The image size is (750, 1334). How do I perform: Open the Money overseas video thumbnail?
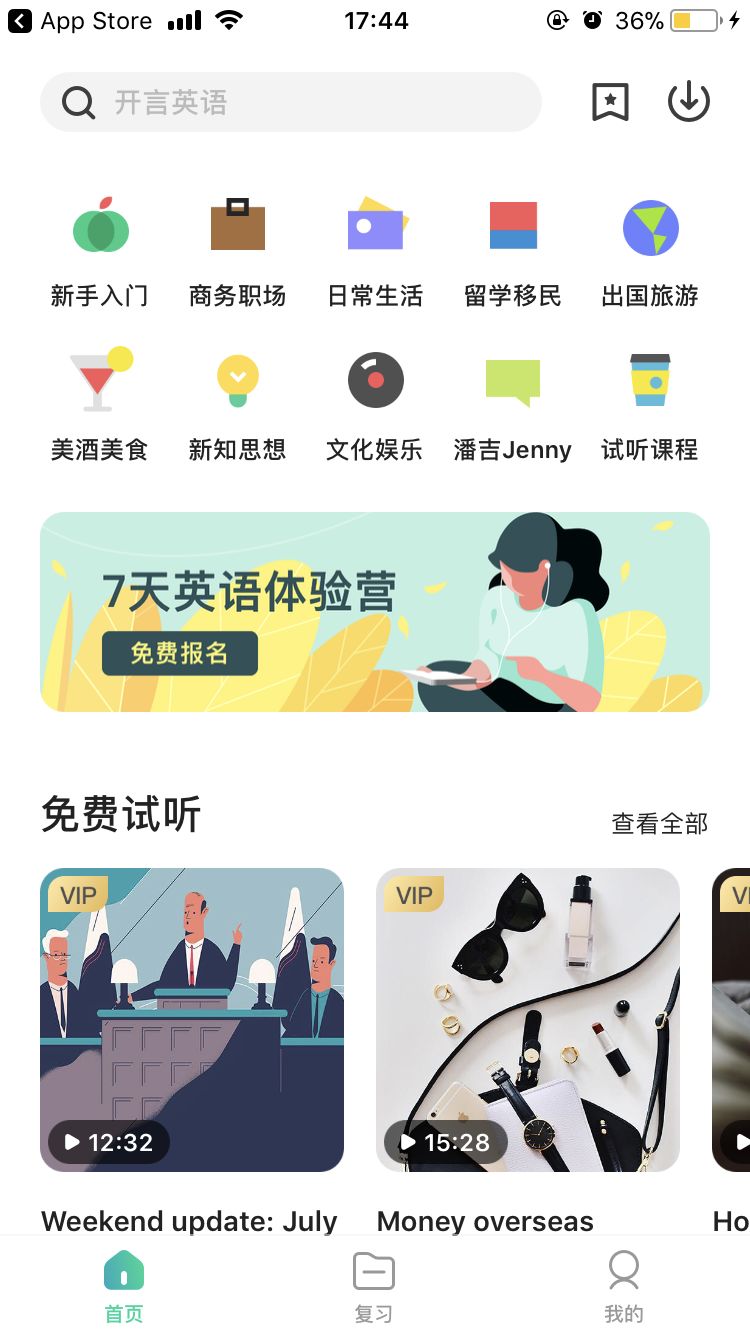coord(528,1019)
